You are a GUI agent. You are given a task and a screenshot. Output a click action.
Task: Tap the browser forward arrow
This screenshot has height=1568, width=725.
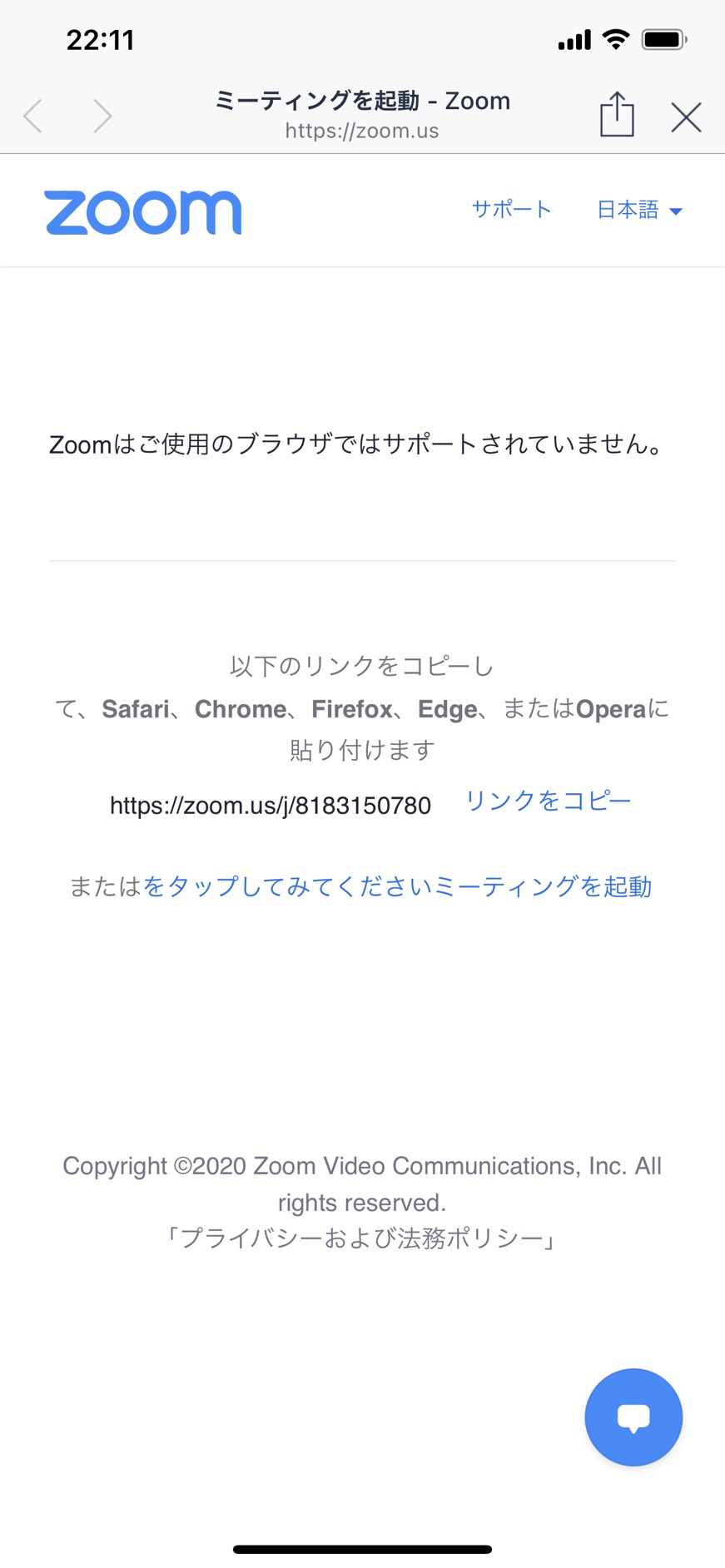pyautogui.click(x=102, y=117)
